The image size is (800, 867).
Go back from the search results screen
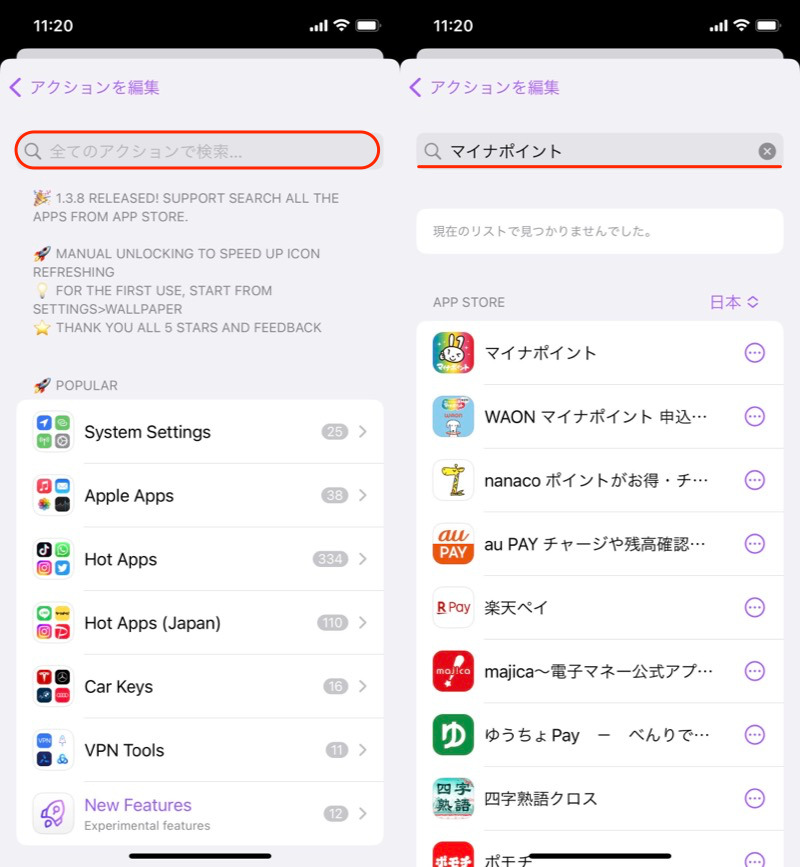pos(416,87)
